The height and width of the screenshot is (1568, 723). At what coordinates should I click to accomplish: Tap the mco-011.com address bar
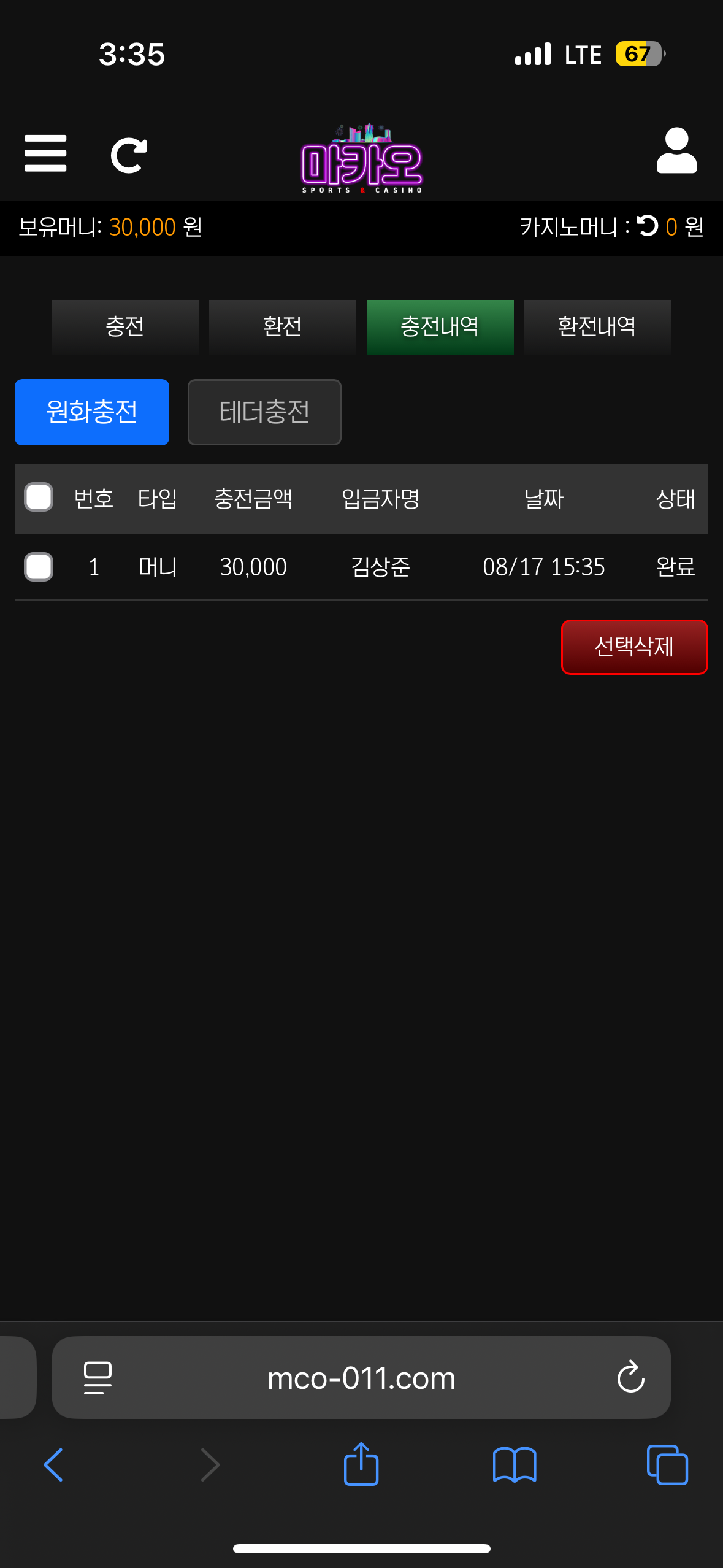click(361, 1378)
